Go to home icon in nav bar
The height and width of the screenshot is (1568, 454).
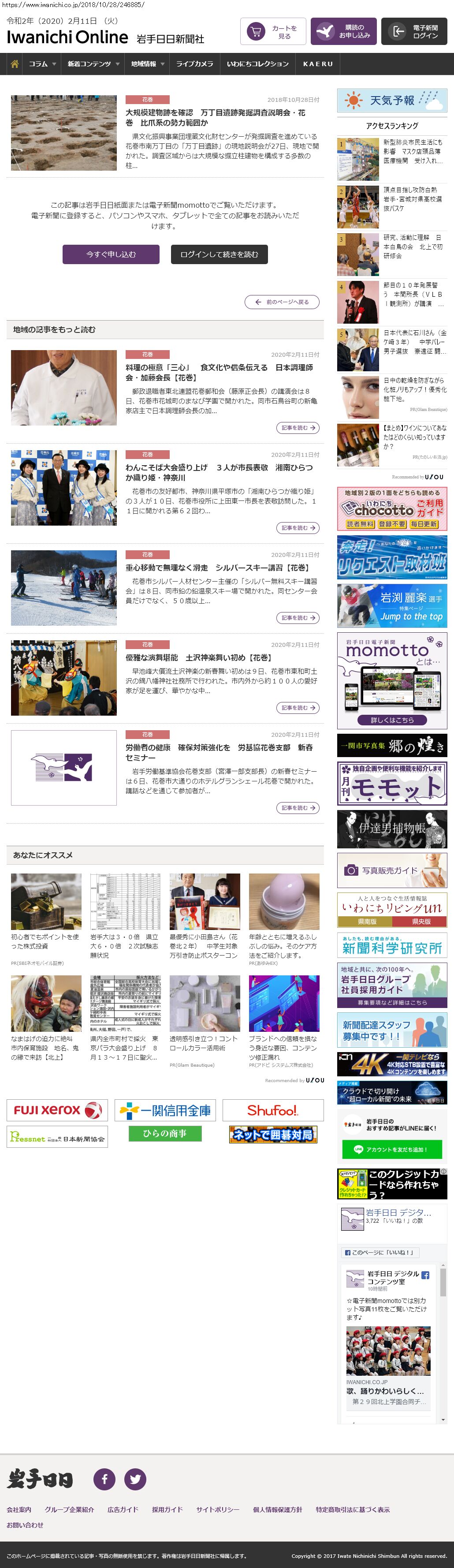coord(15,64)
